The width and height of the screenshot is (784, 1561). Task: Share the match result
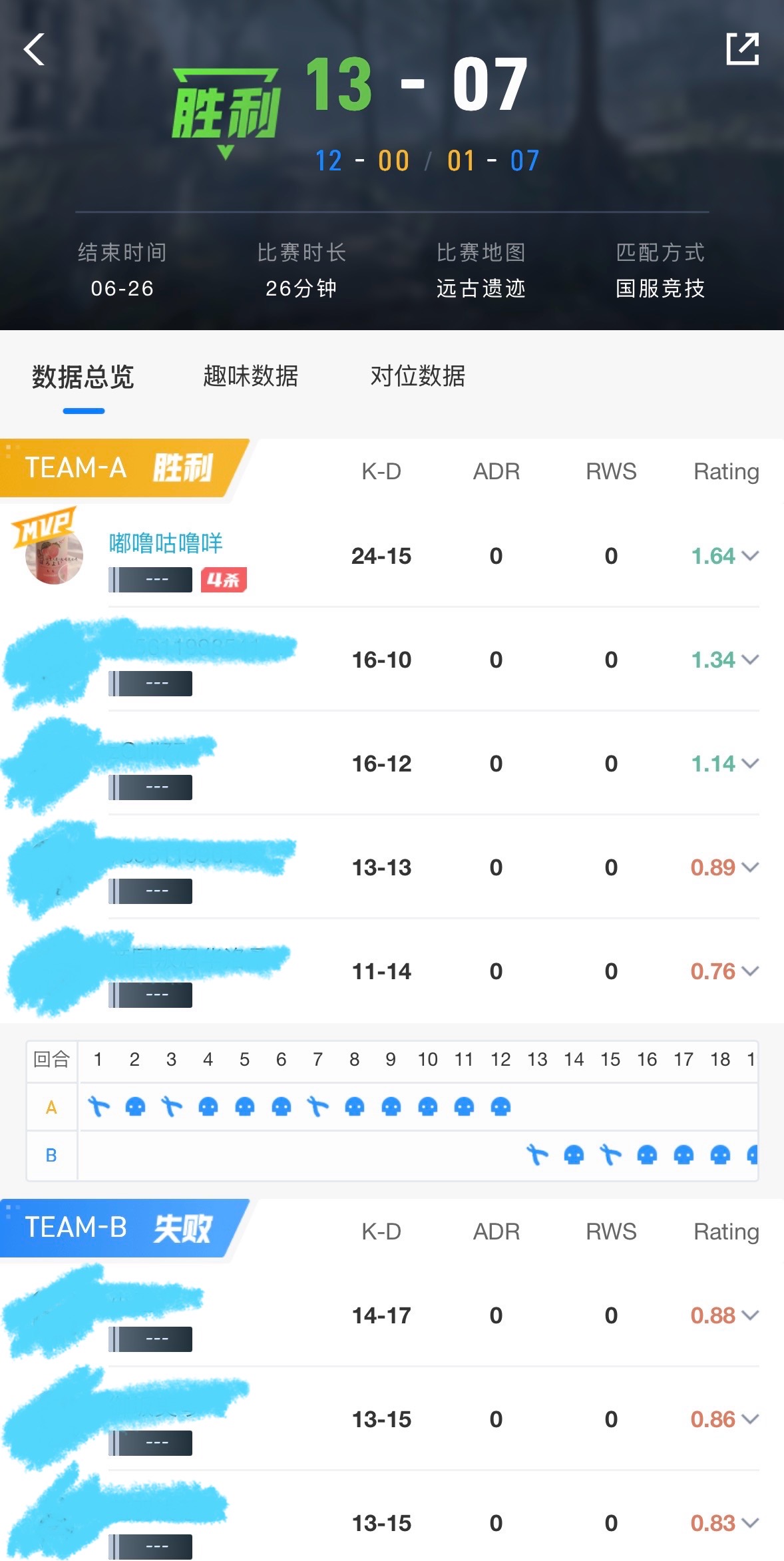click(x=742, y=49)
